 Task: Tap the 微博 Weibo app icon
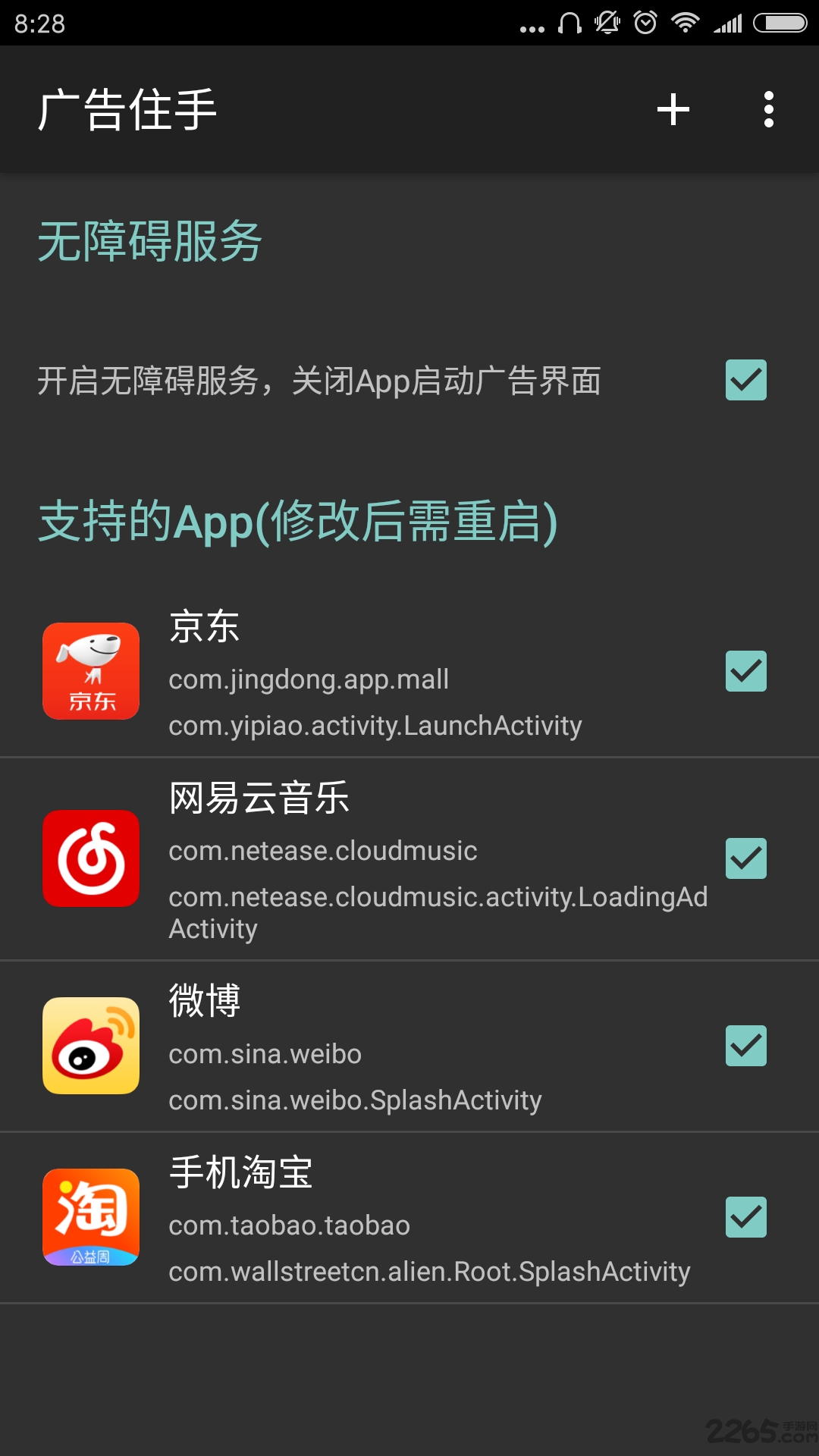91,1046
